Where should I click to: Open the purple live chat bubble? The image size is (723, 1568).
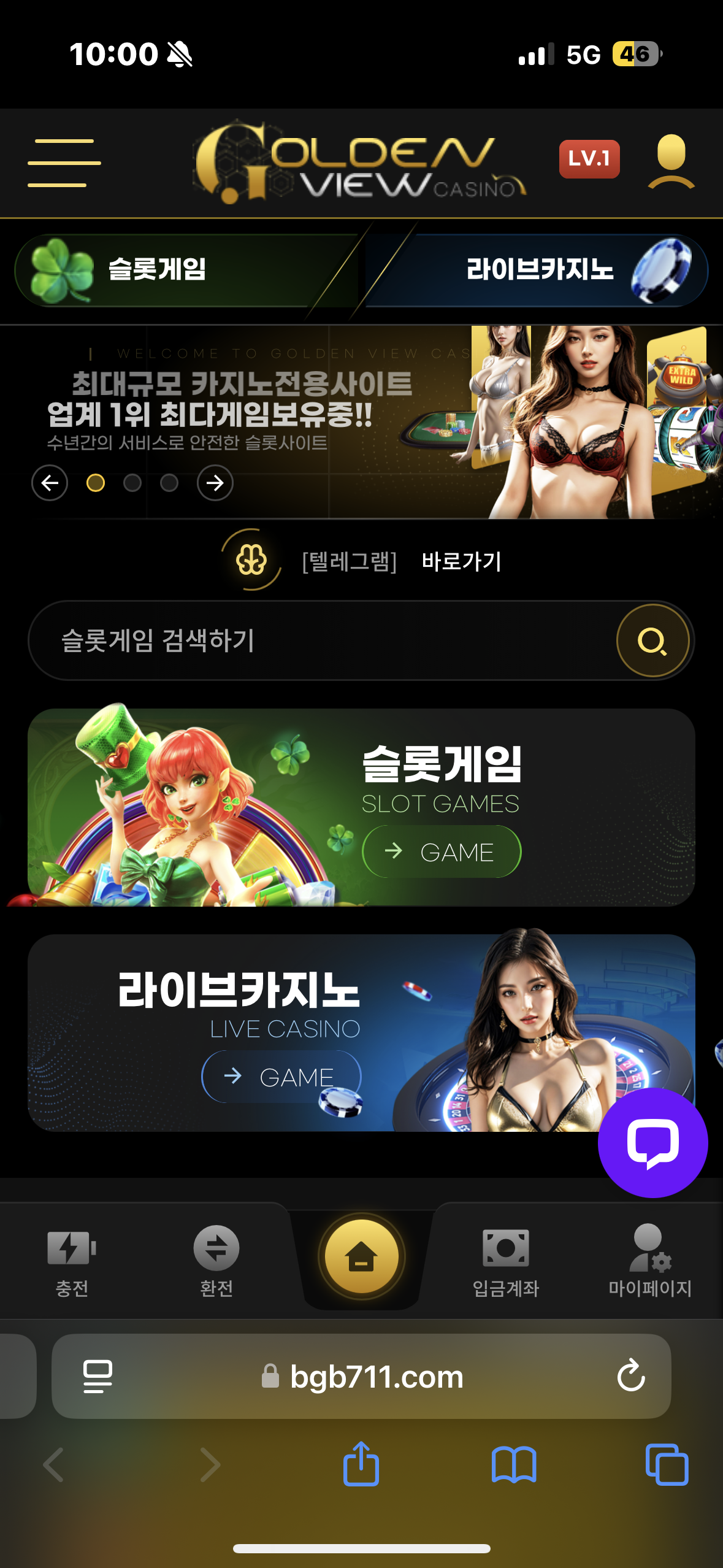point(652,1142)
